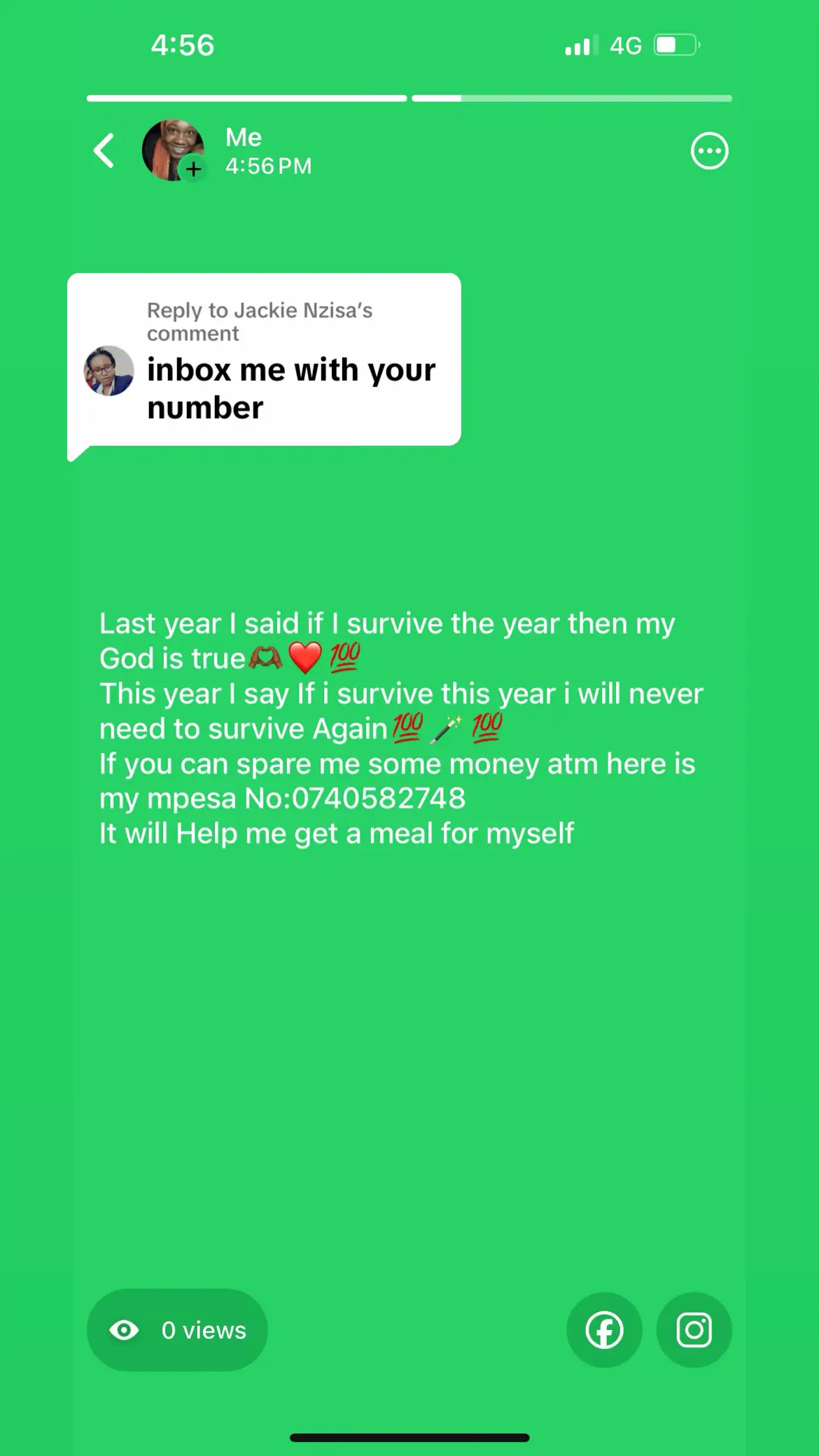Tap my profile picture with plus badge

(x=174, y=150)
